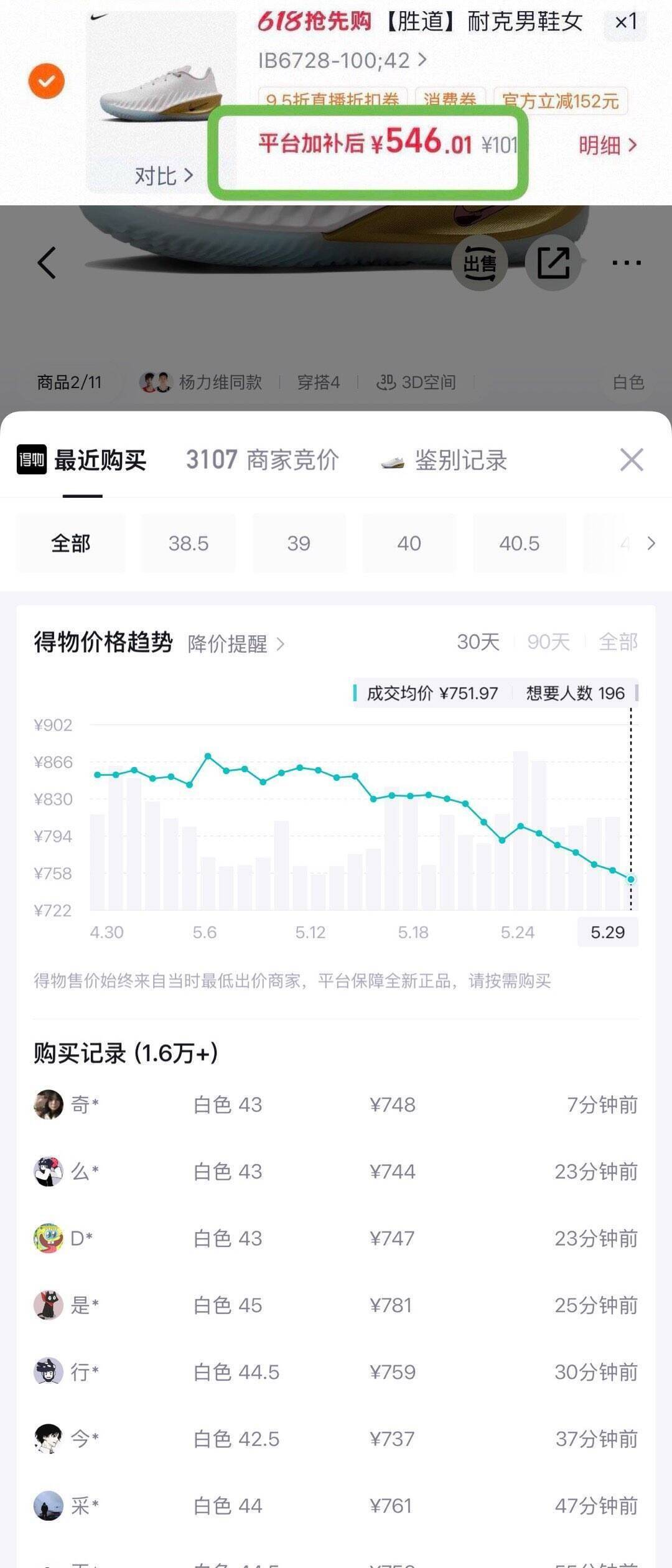Show more sizes with the right chevron
This screenshot has width=672, height=1568.
651,543
